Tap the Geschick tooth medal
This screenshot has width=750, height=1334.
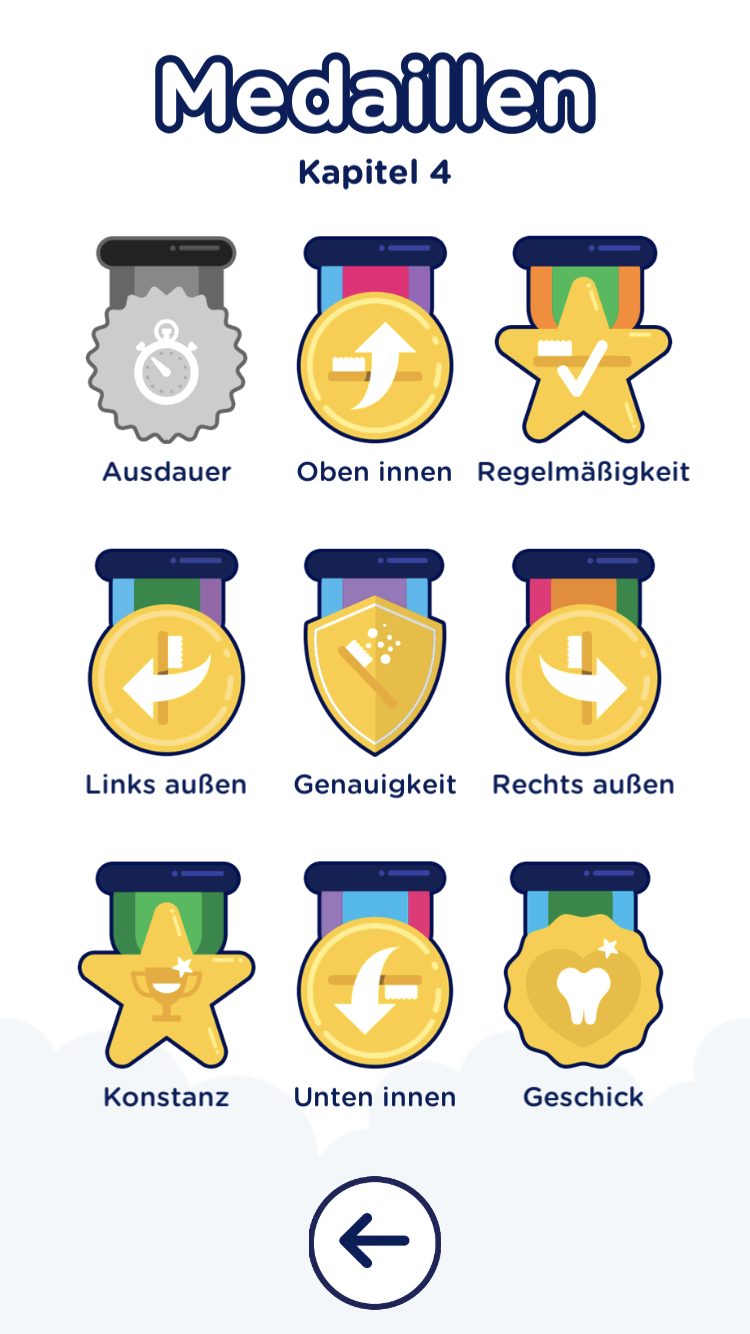click(583, 990)
